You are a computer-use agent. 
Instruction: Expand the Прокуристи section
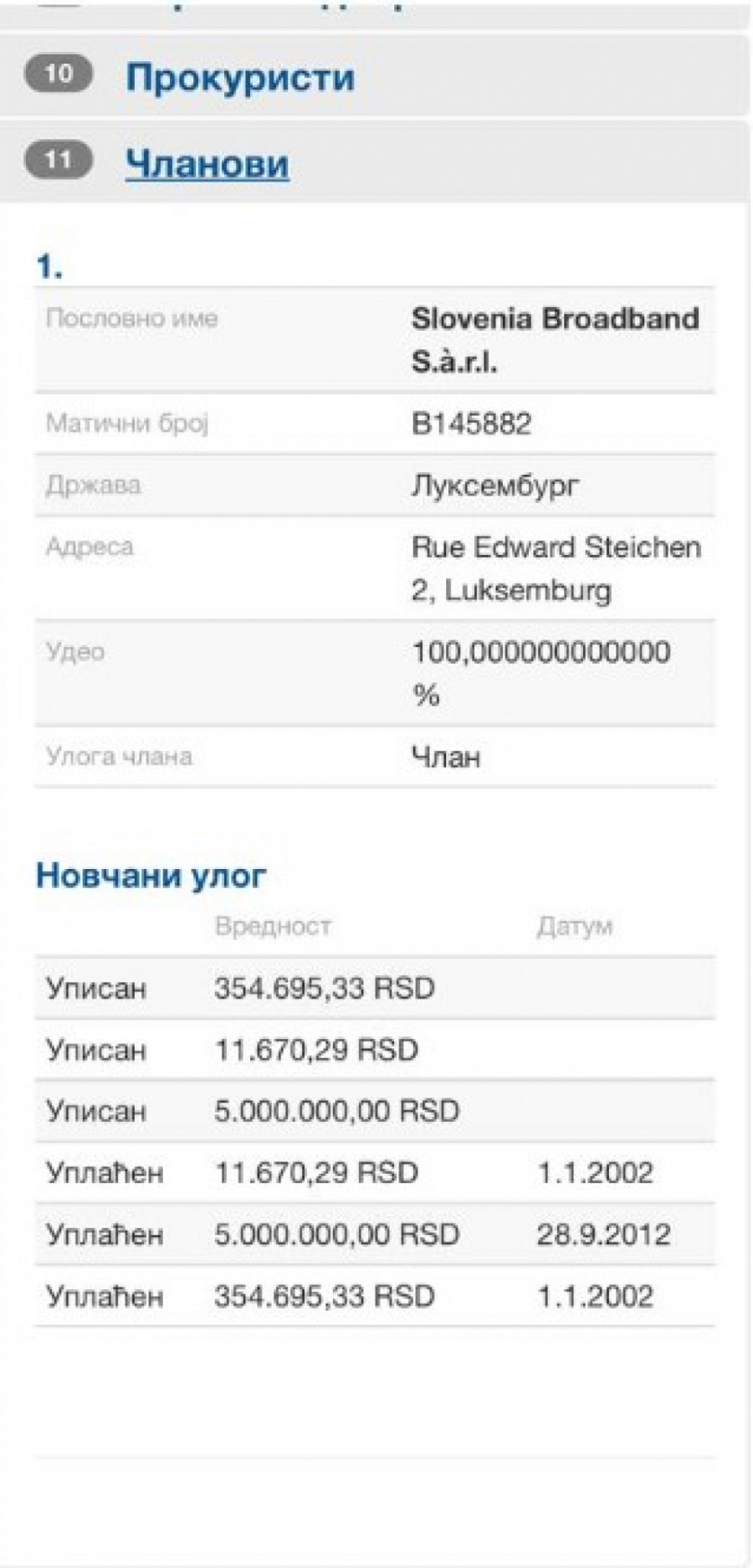[240, 78]
